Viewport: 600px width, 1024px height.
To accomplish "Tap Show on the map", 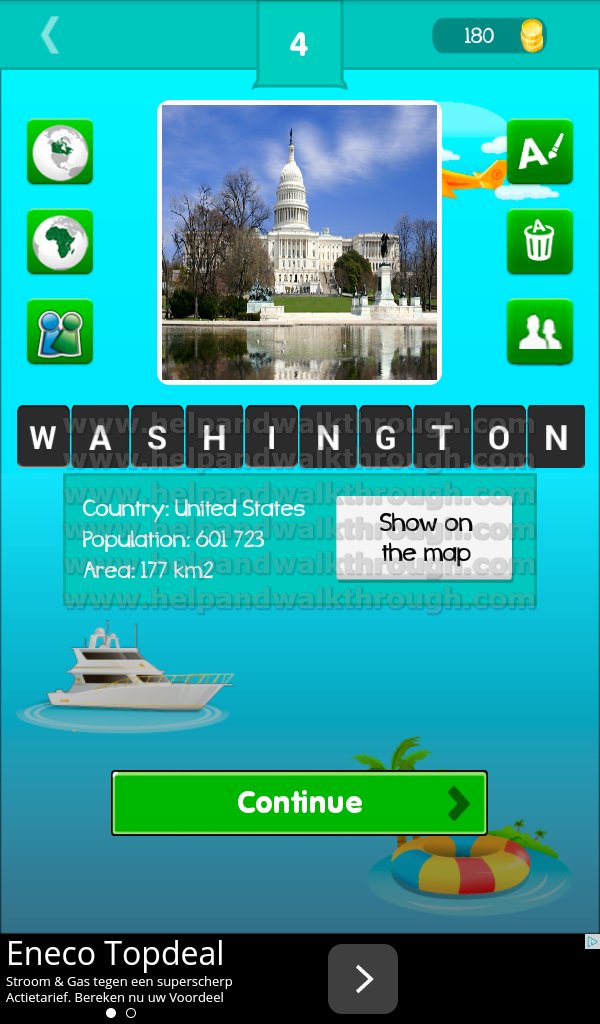I will tap(425, 537).
